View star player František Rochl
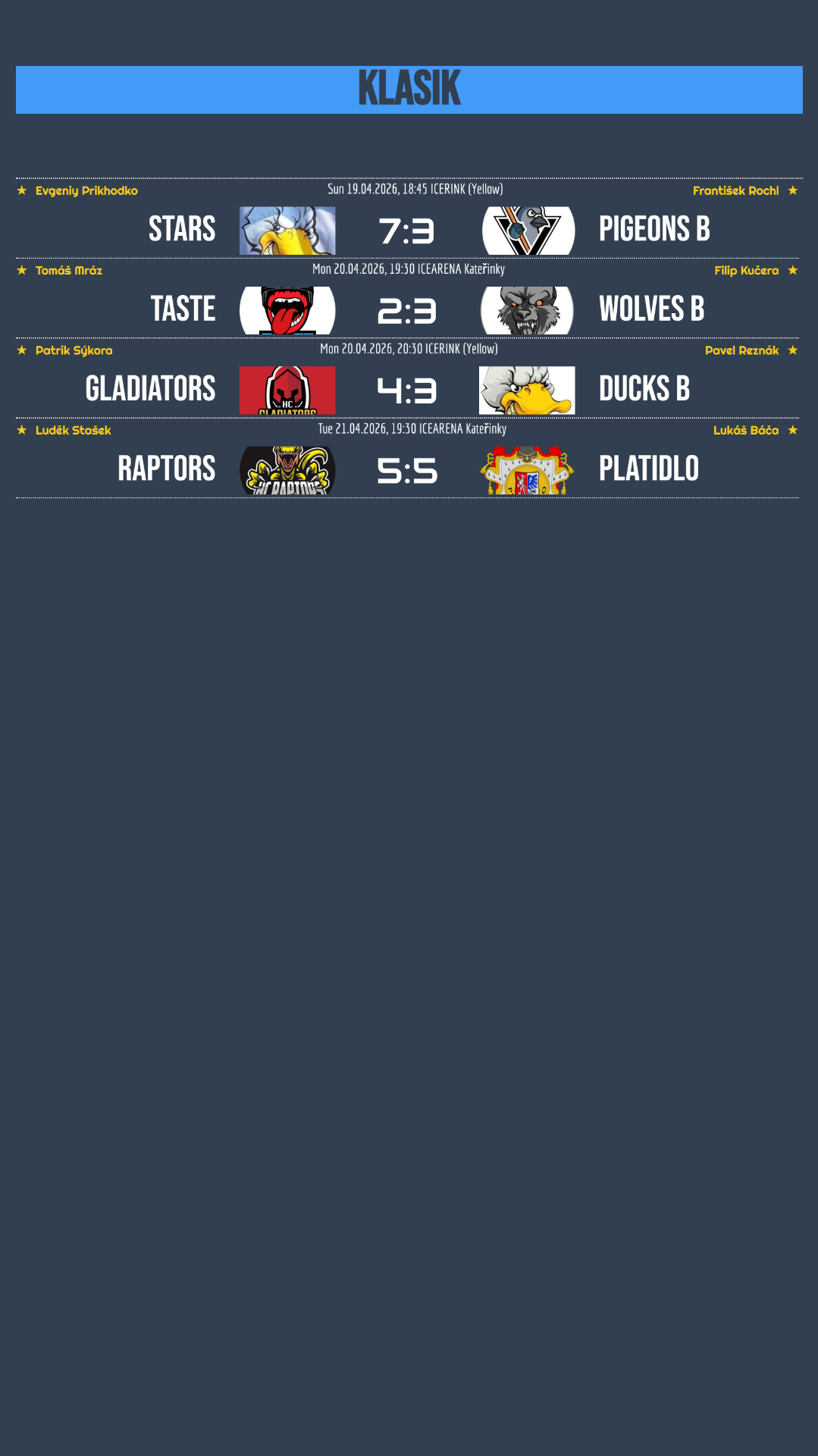The width and height of the screenshot is (818, 1456). click(735, 190)
